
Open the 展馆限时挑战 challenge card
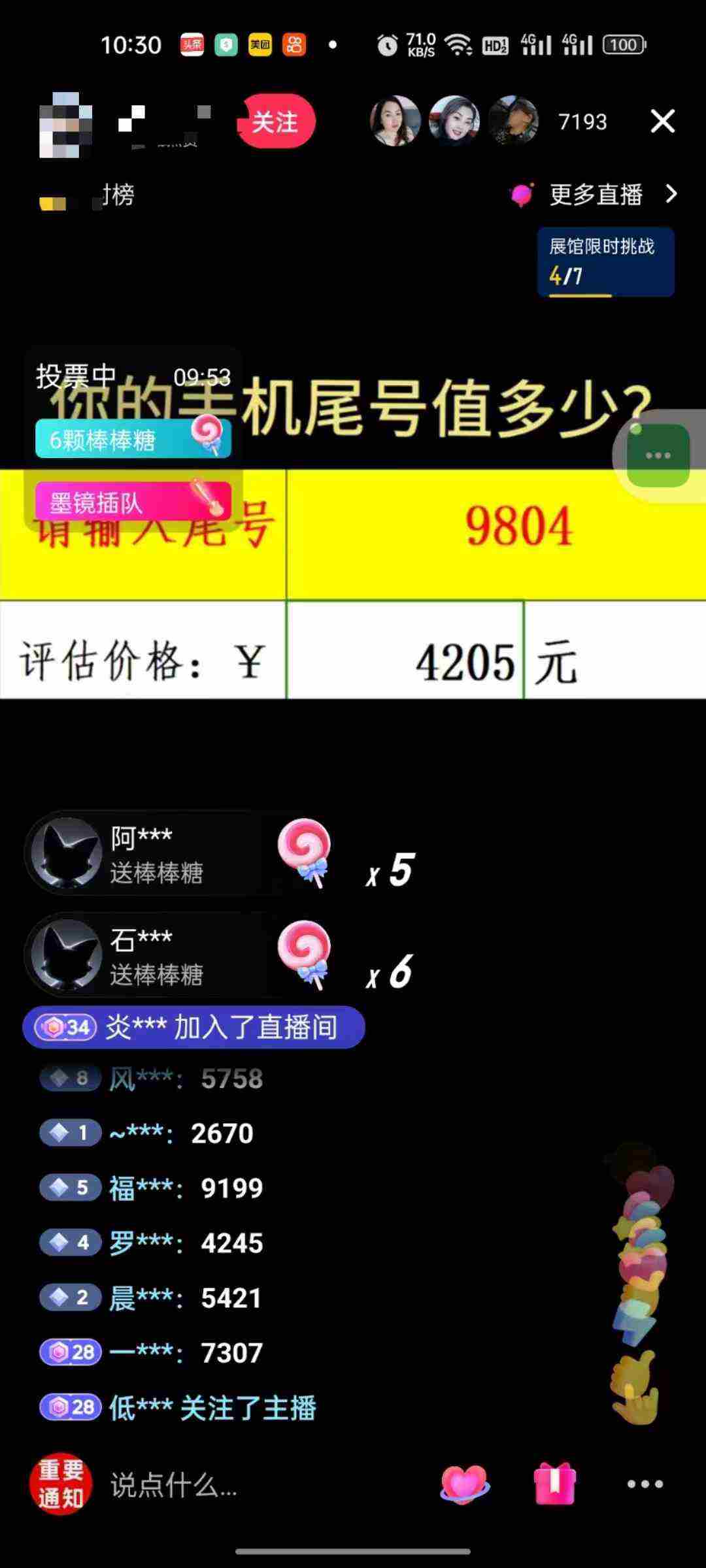605,262
